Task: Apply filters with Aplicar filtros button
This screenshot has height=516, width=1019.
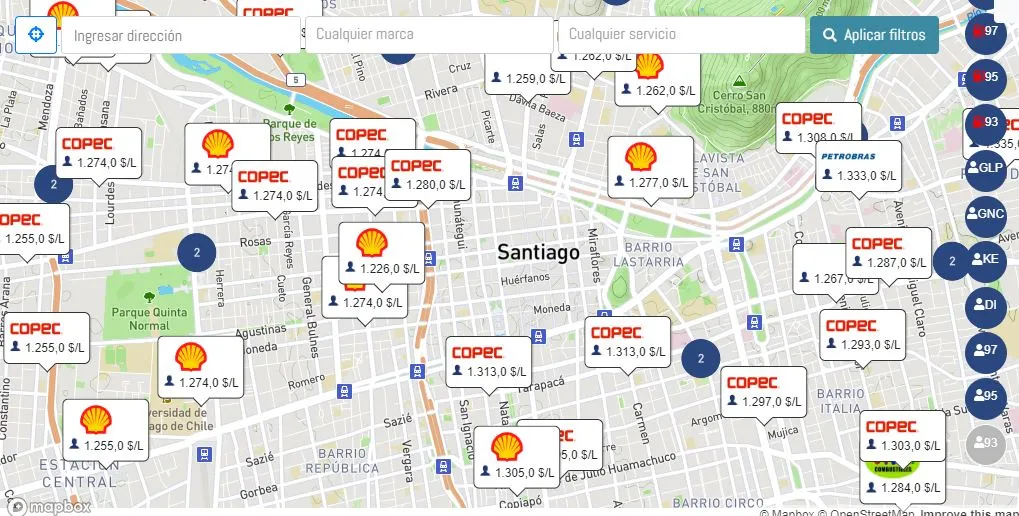Action: 874,35
